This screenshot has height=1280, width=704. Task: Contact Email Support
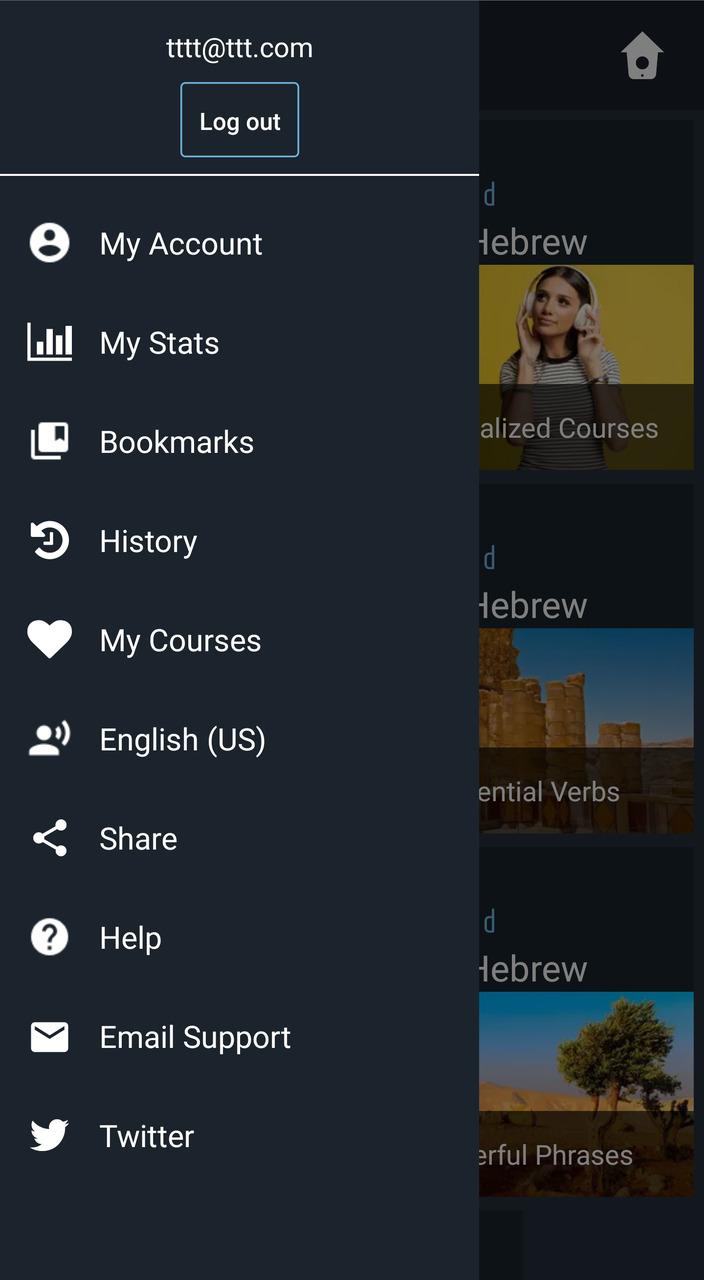point(195,1037)
